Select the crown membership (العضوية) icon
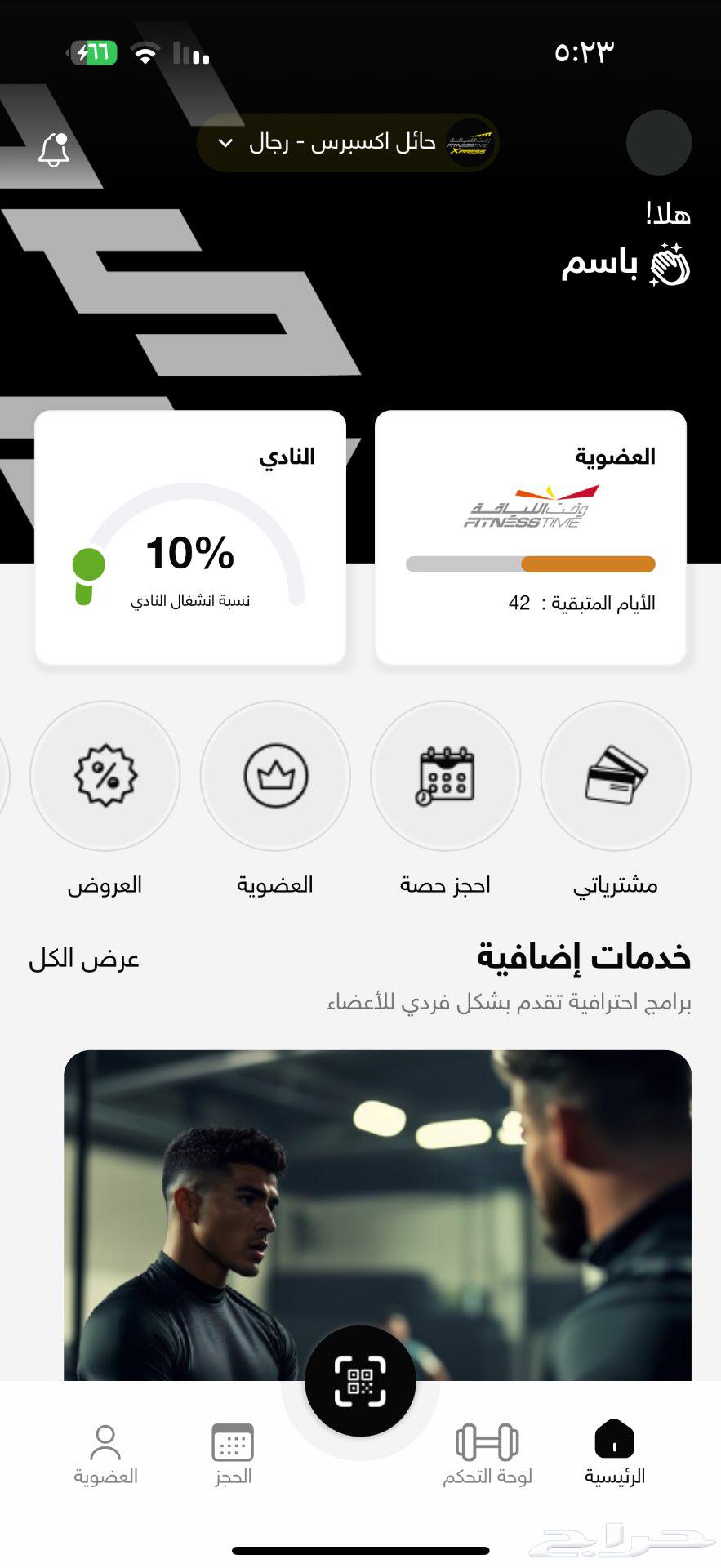721x1568 pixels. 276,777
